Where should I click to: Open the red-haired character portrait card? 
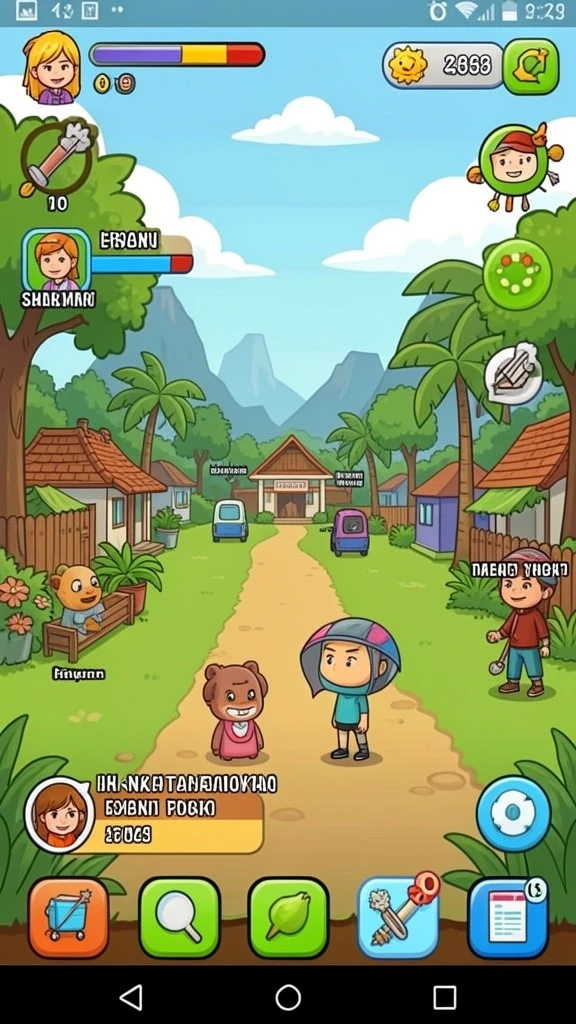tap(56, 260)
